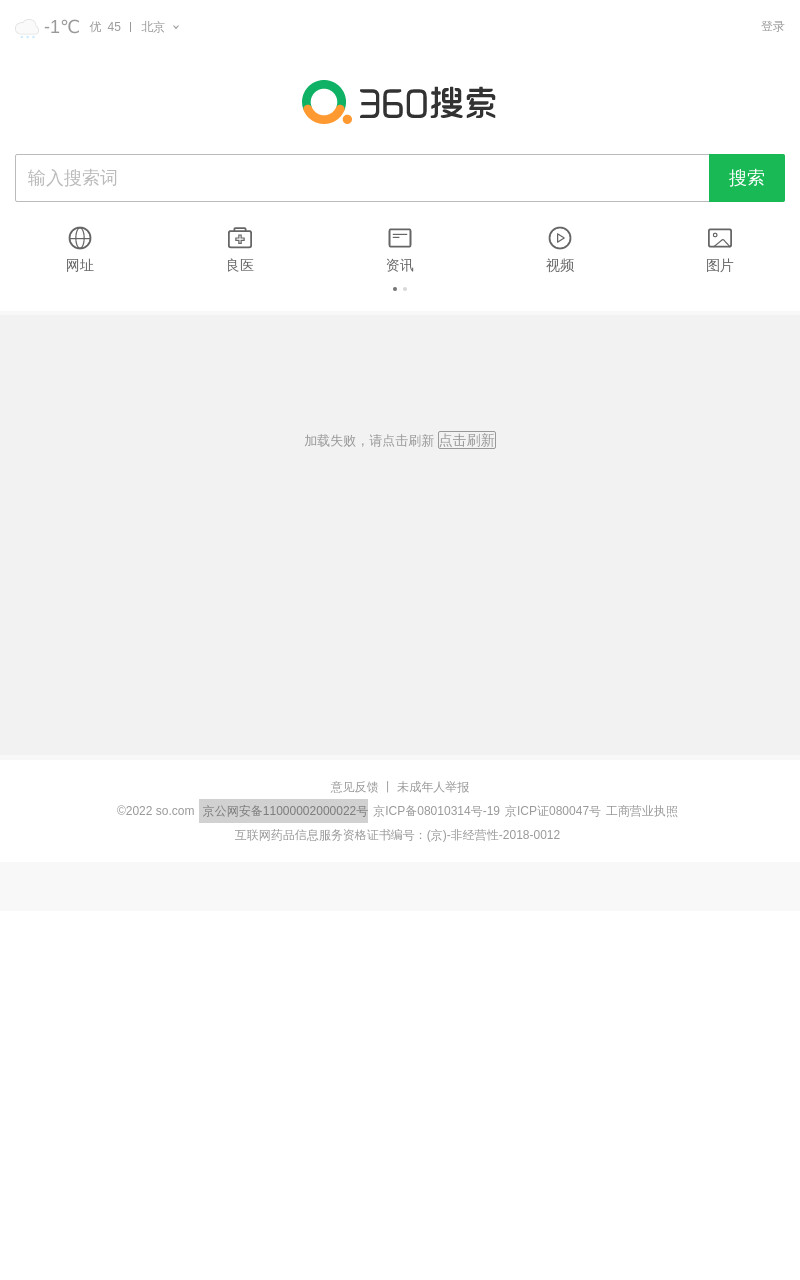Open the 工商营业执照 link
This screenshot has width=800, height=1280.
click(x=642, y=811)
